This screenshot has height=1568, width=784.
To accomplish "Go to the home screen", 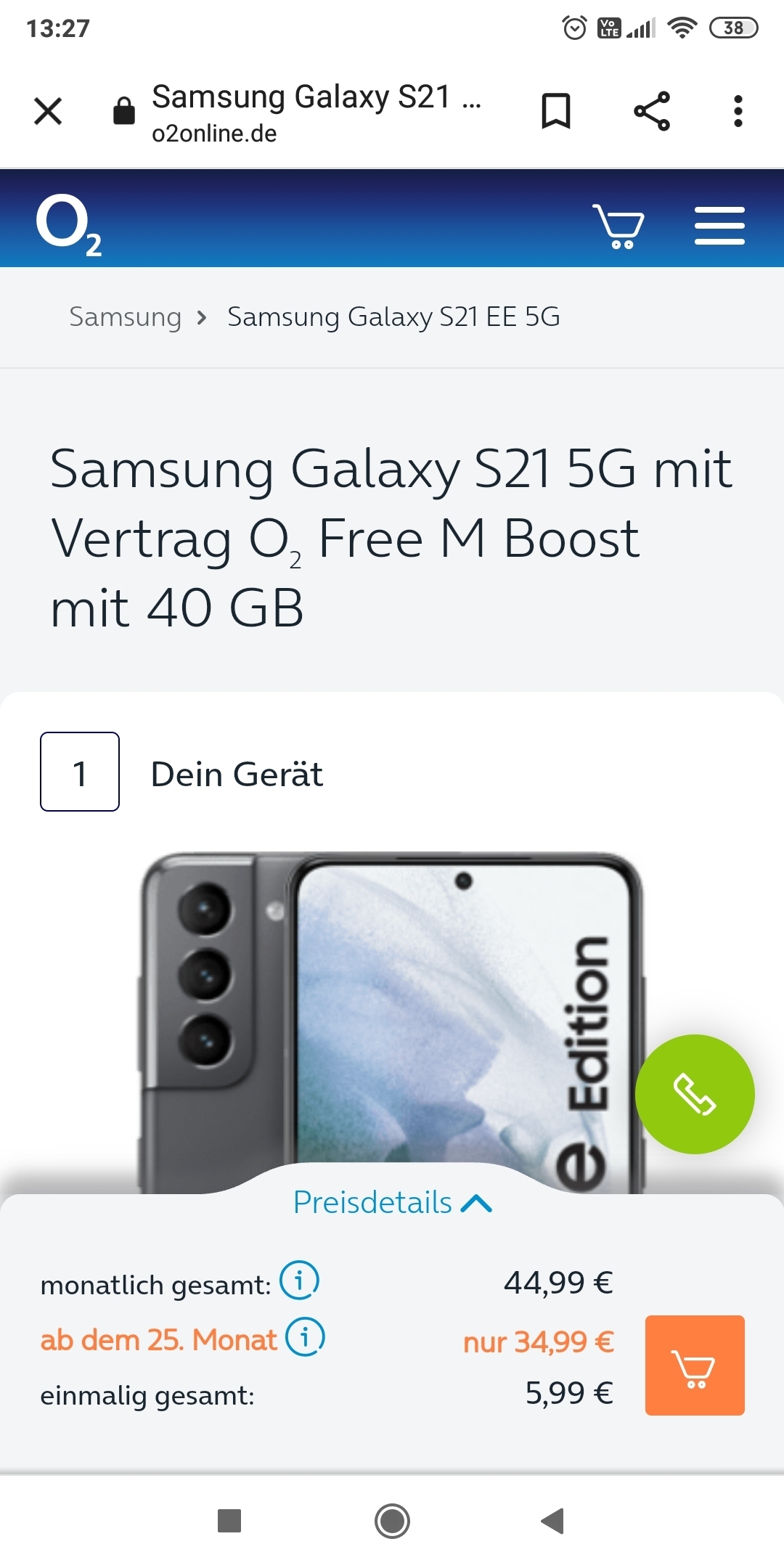I will [392, 1521].
